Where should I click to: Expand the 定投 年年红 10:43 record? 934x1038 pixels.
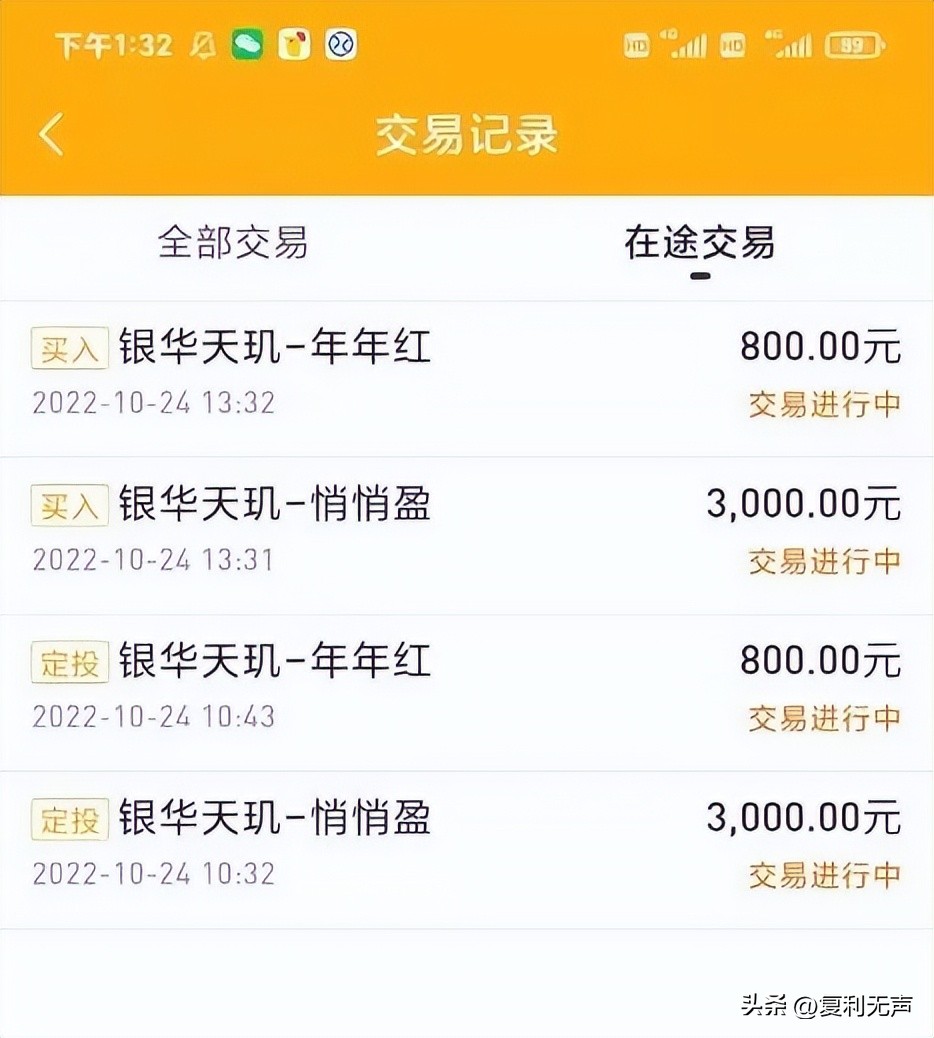(x=275, y=662)
